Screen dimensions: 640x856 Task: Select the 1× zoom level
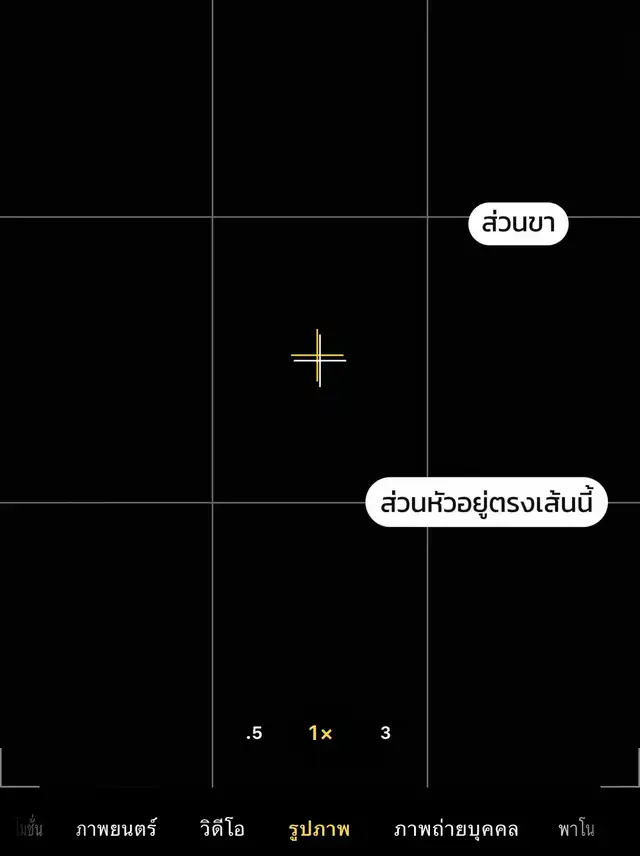(320, 733)
